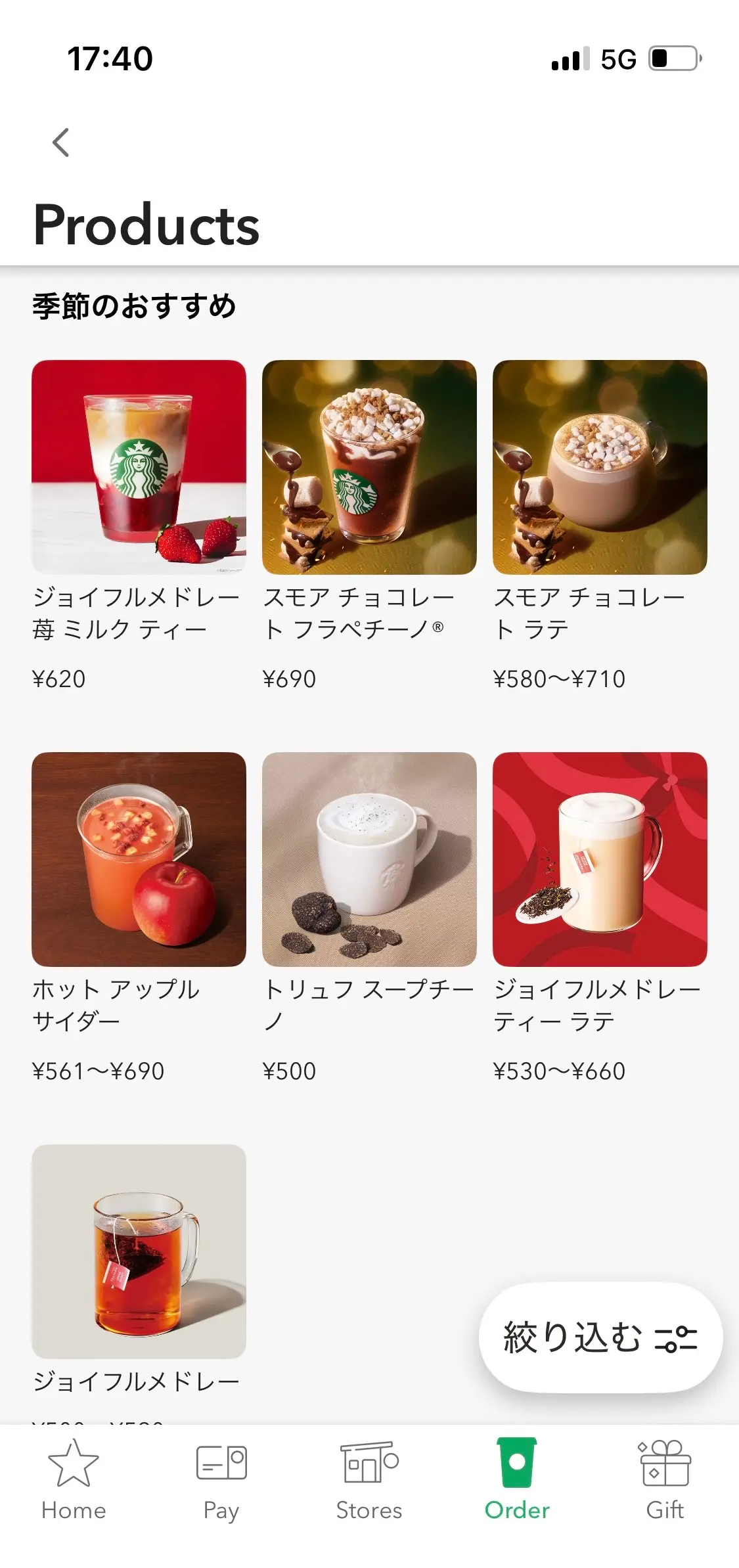
Task: Open ホット アップル サイダー product
Action: 139,859
